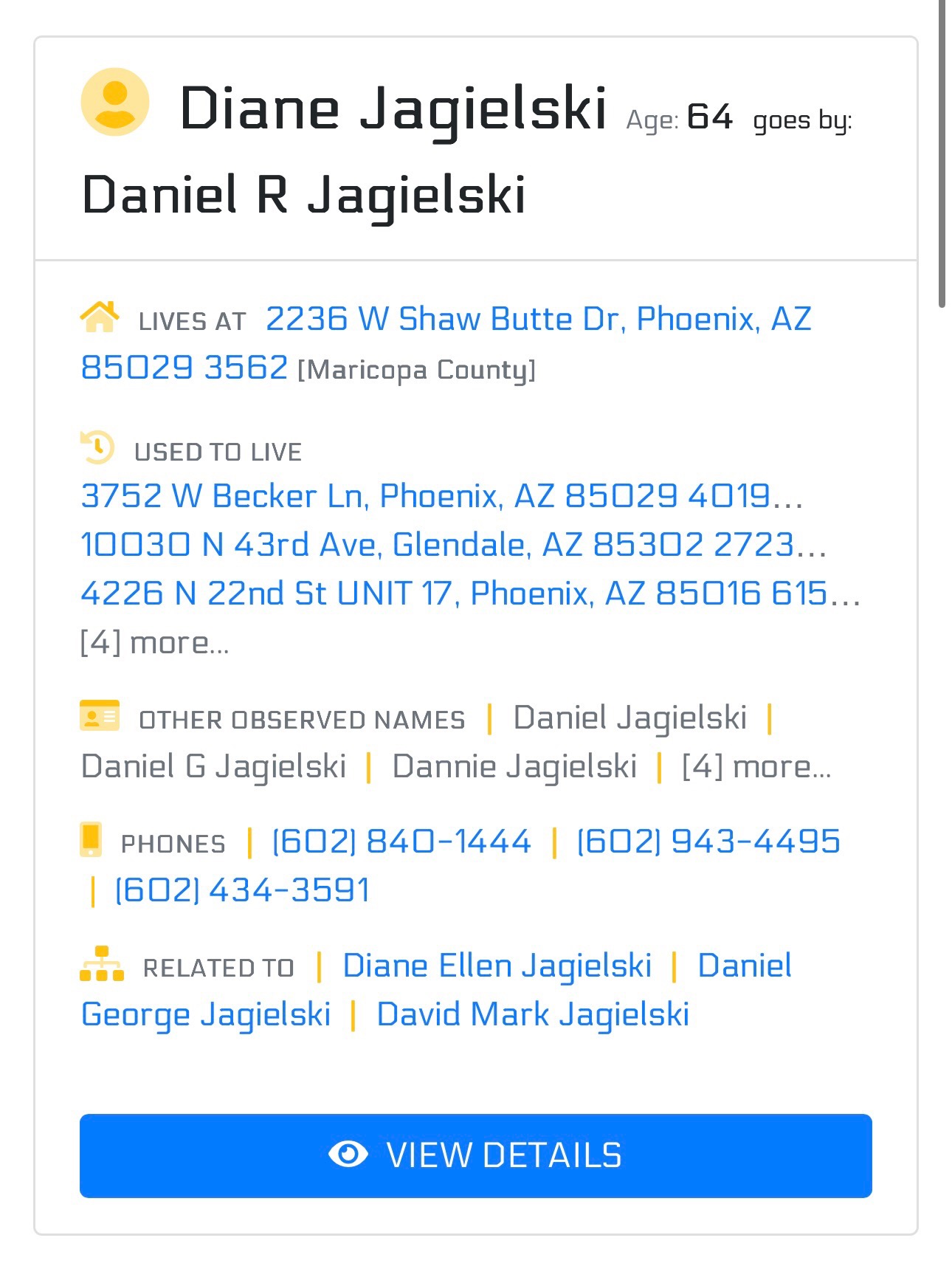Open relative David Mark Jagielski
This screenshot has width=952, height=1266.
point(532,1014)
